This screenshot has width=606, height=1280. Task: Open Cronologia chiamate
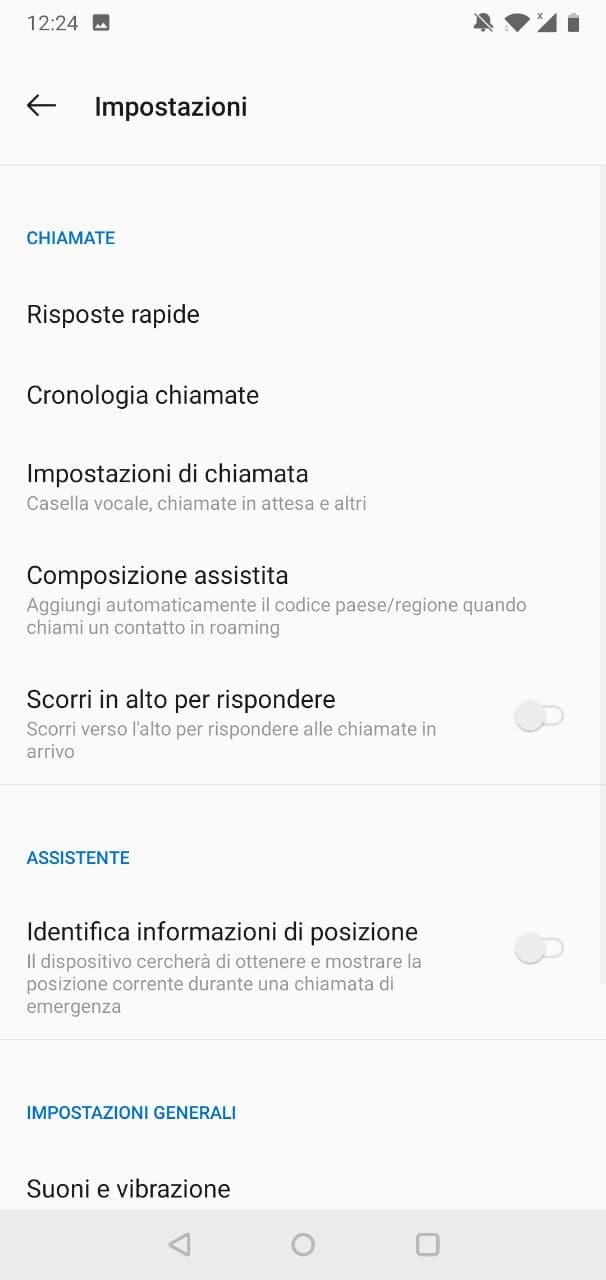143,395
